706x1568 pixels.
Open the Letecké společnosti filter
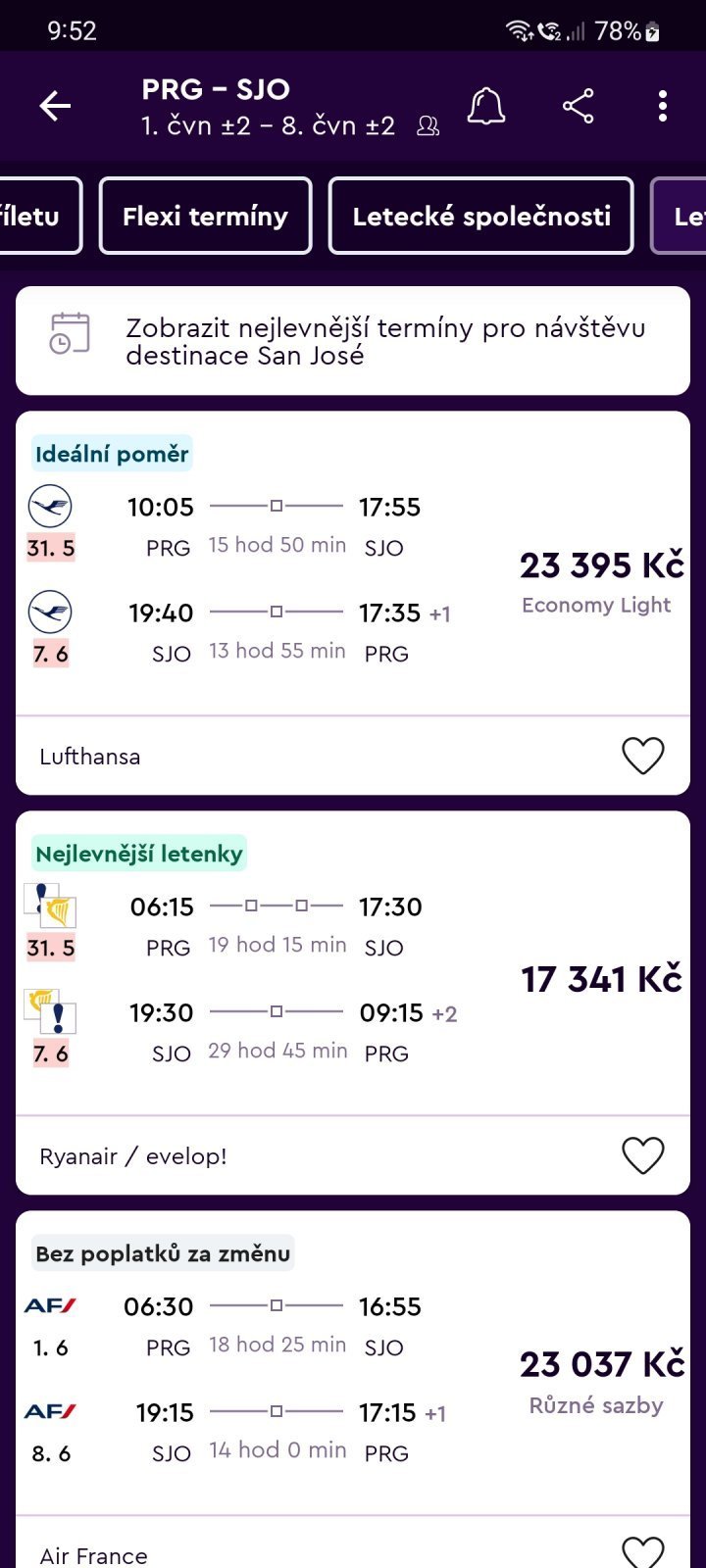[480, 216]
